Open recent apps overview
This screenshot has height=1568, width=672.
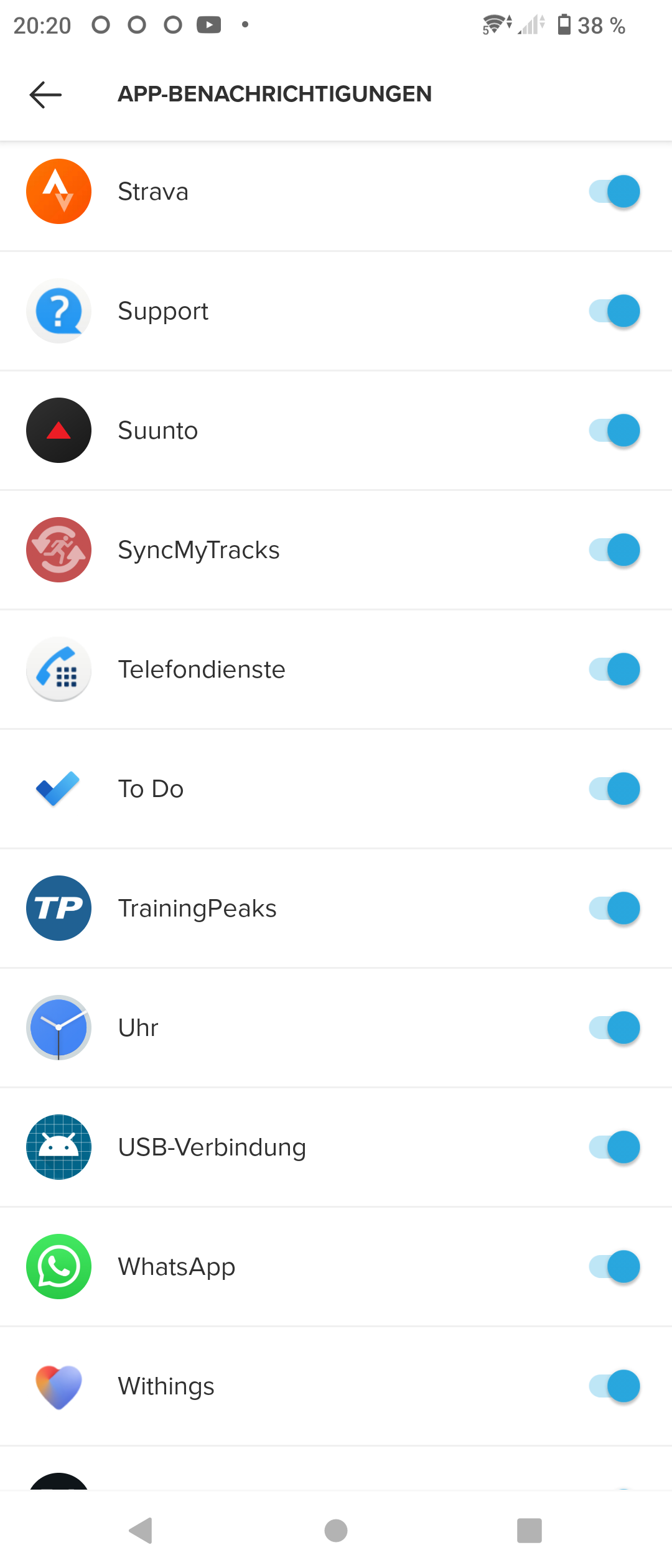(530, 1531)
